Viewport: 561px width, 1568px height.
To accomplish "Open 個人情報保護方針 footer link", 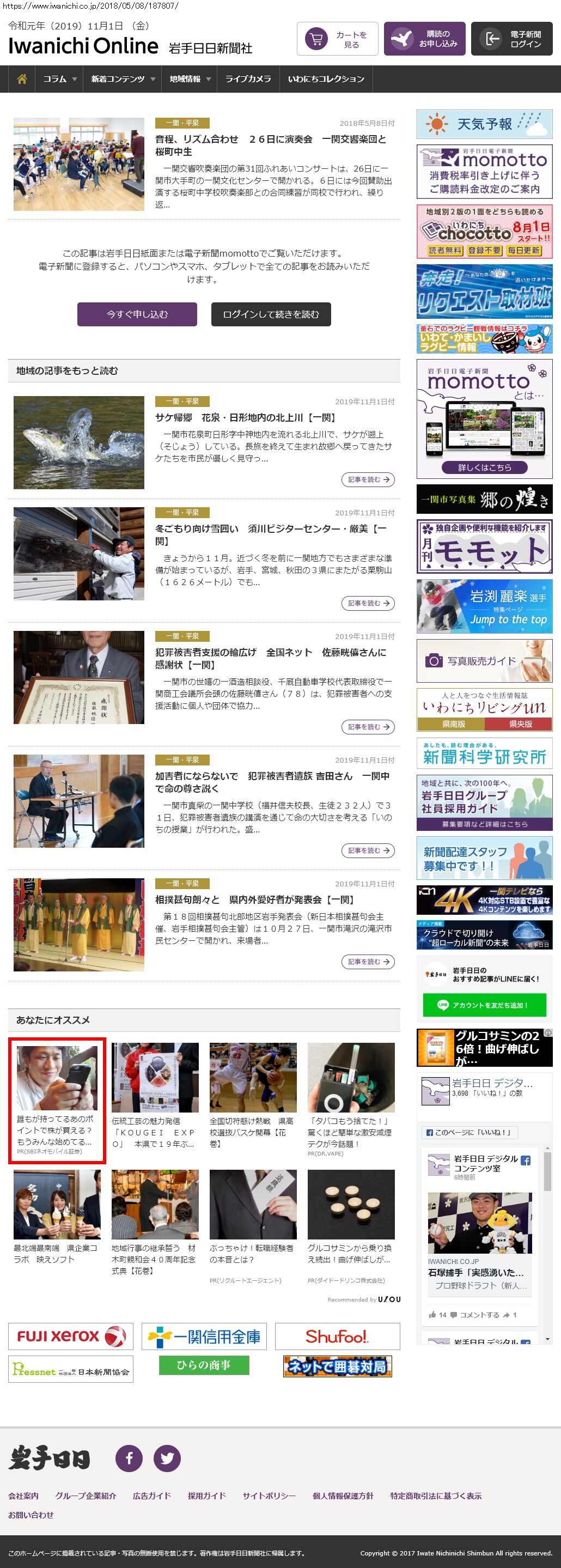I will pyautogui.click(x=343, y=1496).
